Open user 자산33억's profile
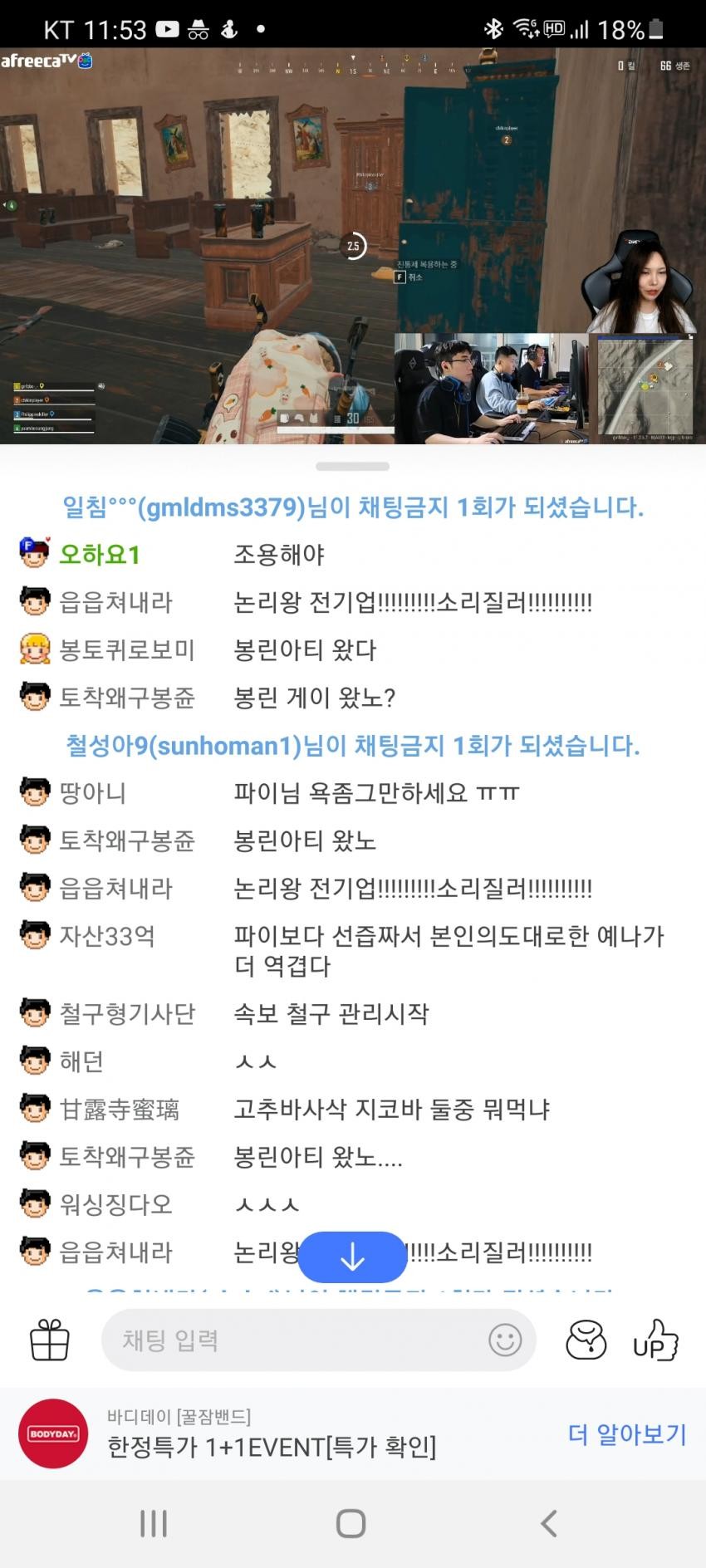Image resolution: width=706 pixels, height=1568 pixels. click(106, 936)
